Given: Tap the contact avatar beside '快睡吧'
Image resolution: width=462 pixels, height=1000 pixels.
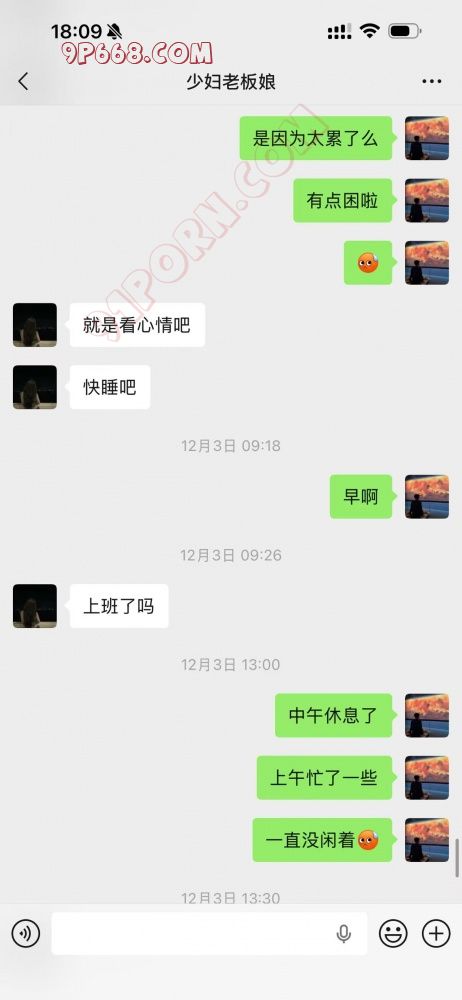Looking at the screenshot, I should (34, 387).
